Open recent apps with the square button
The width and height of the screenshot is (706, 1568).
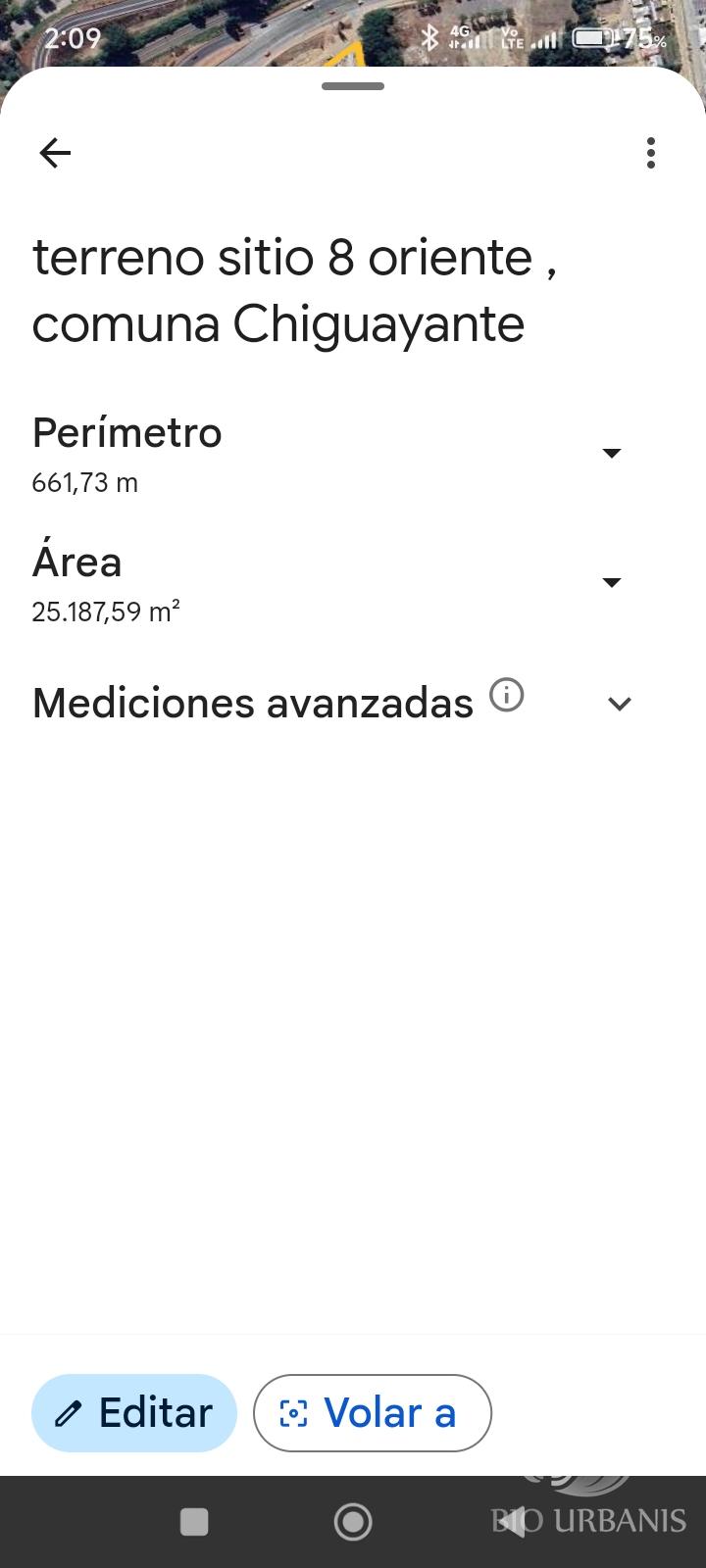(194, 1522)
